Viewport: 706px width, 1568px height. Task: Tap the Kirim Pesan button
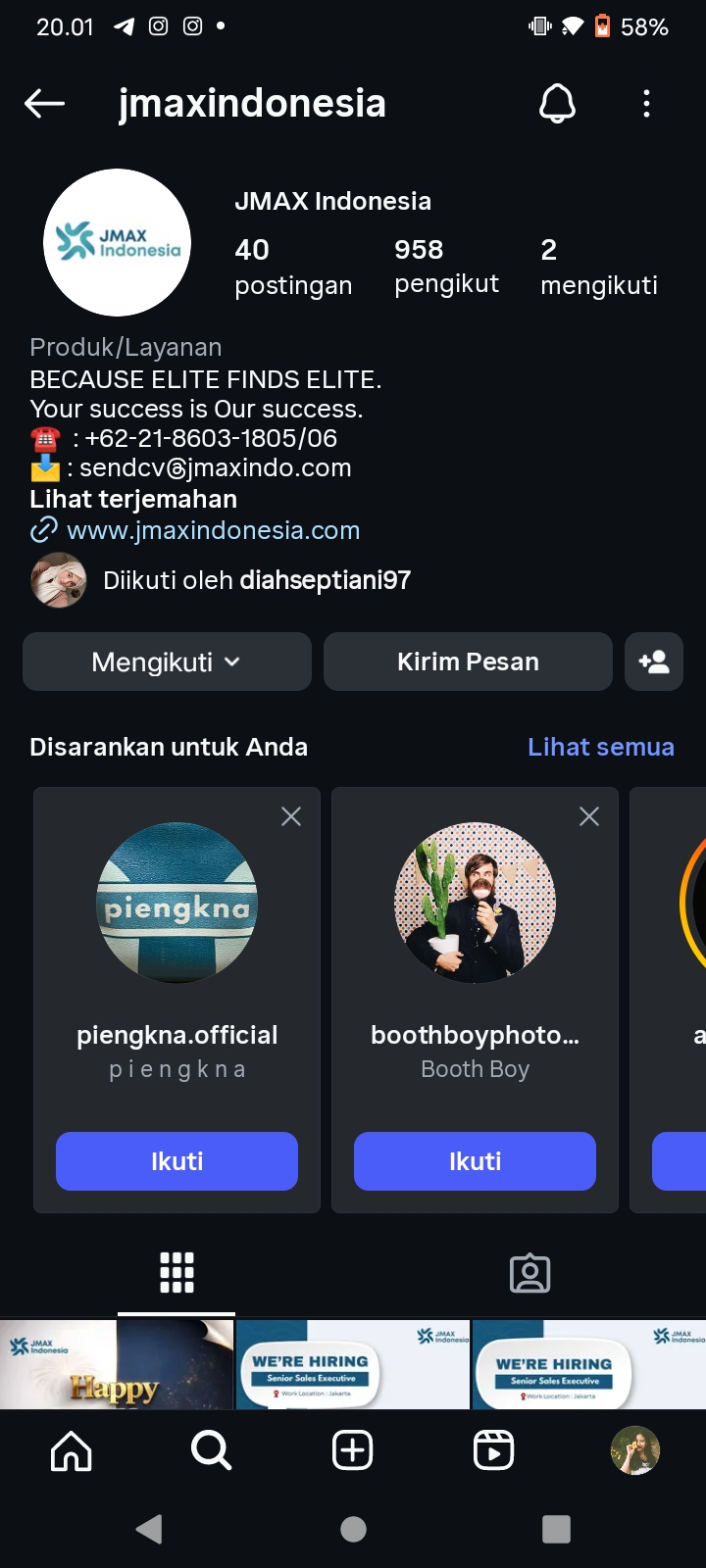(x=468, y=661)
